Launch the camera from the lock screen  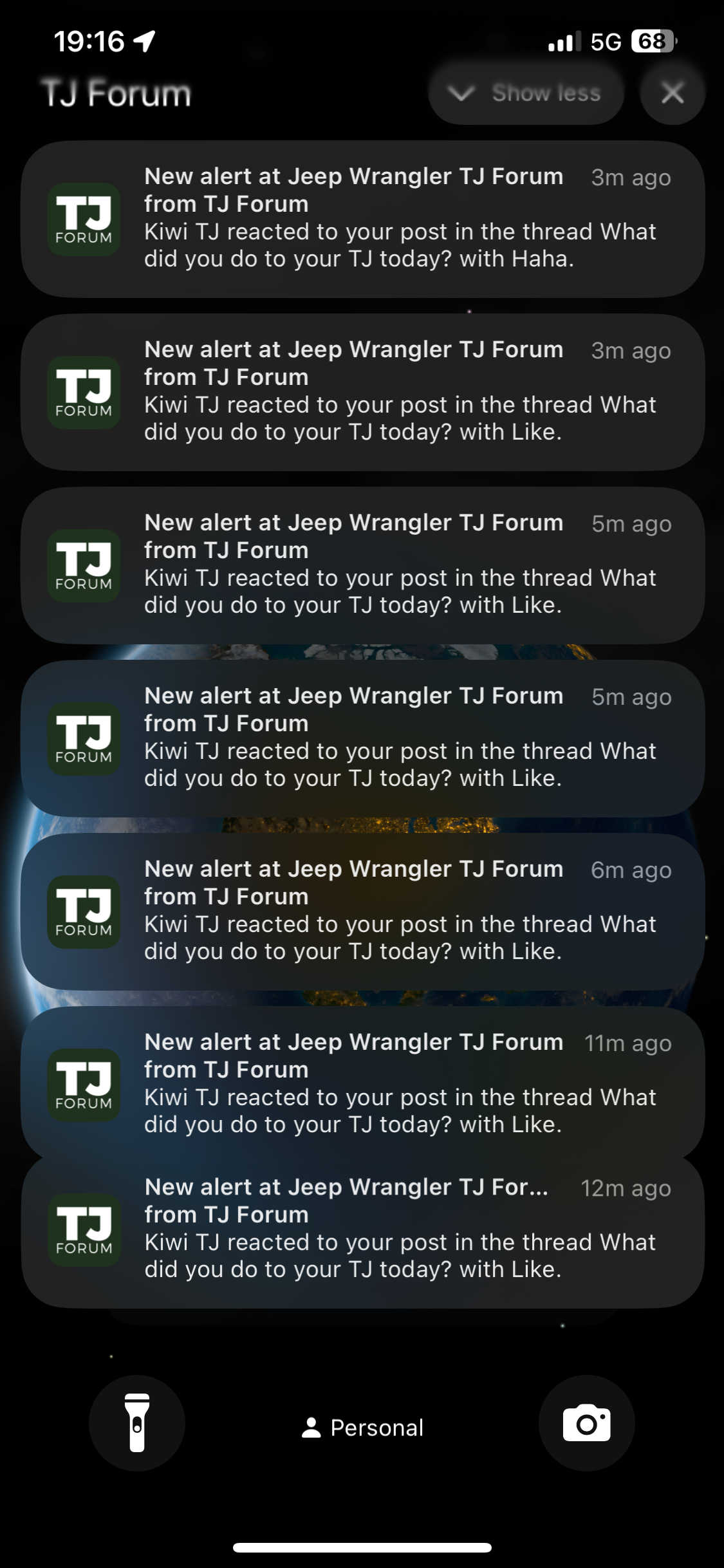586,1423
